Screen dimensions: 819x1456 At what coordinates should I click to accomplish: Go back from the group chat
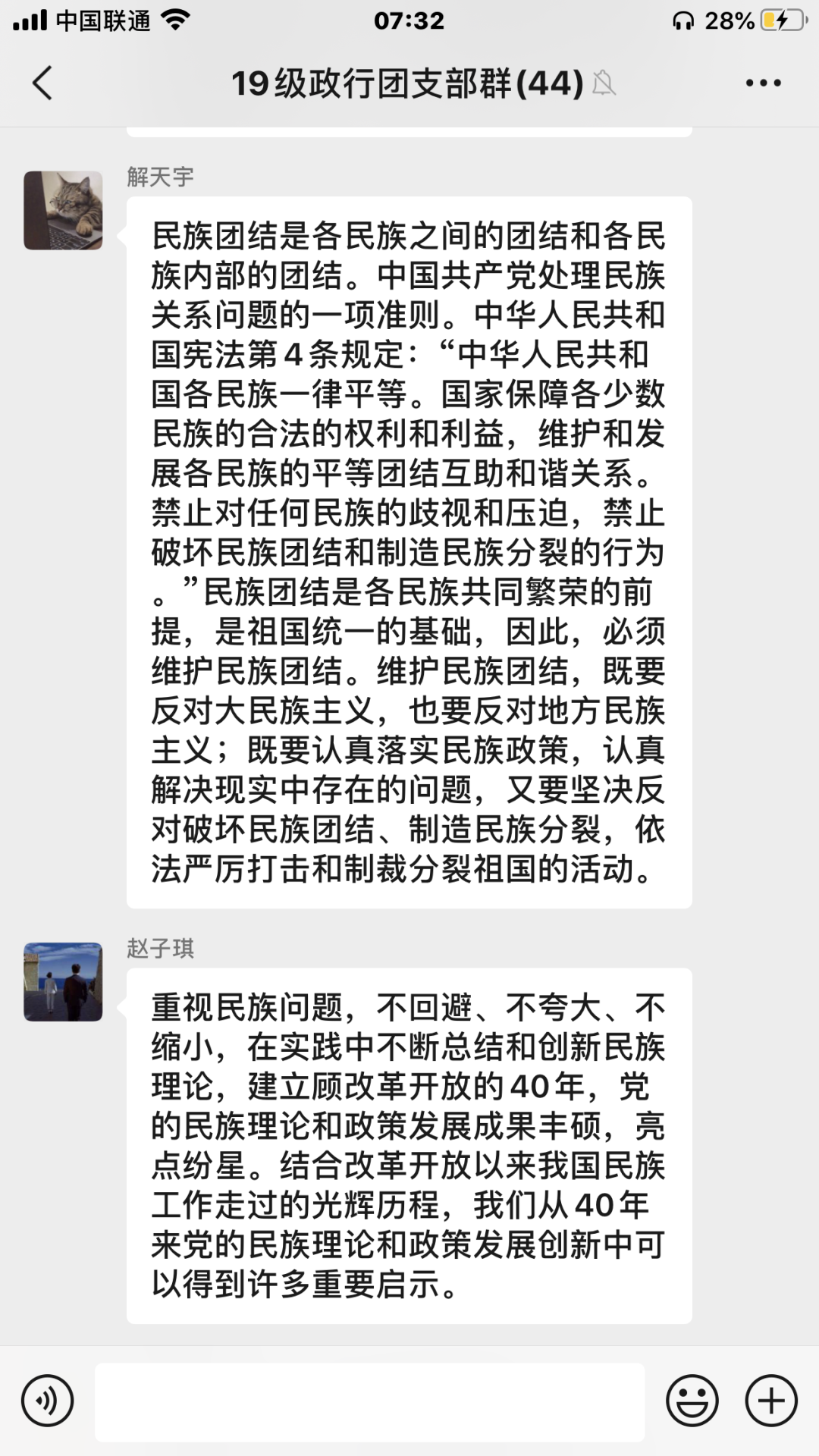[x=42, y=83]
